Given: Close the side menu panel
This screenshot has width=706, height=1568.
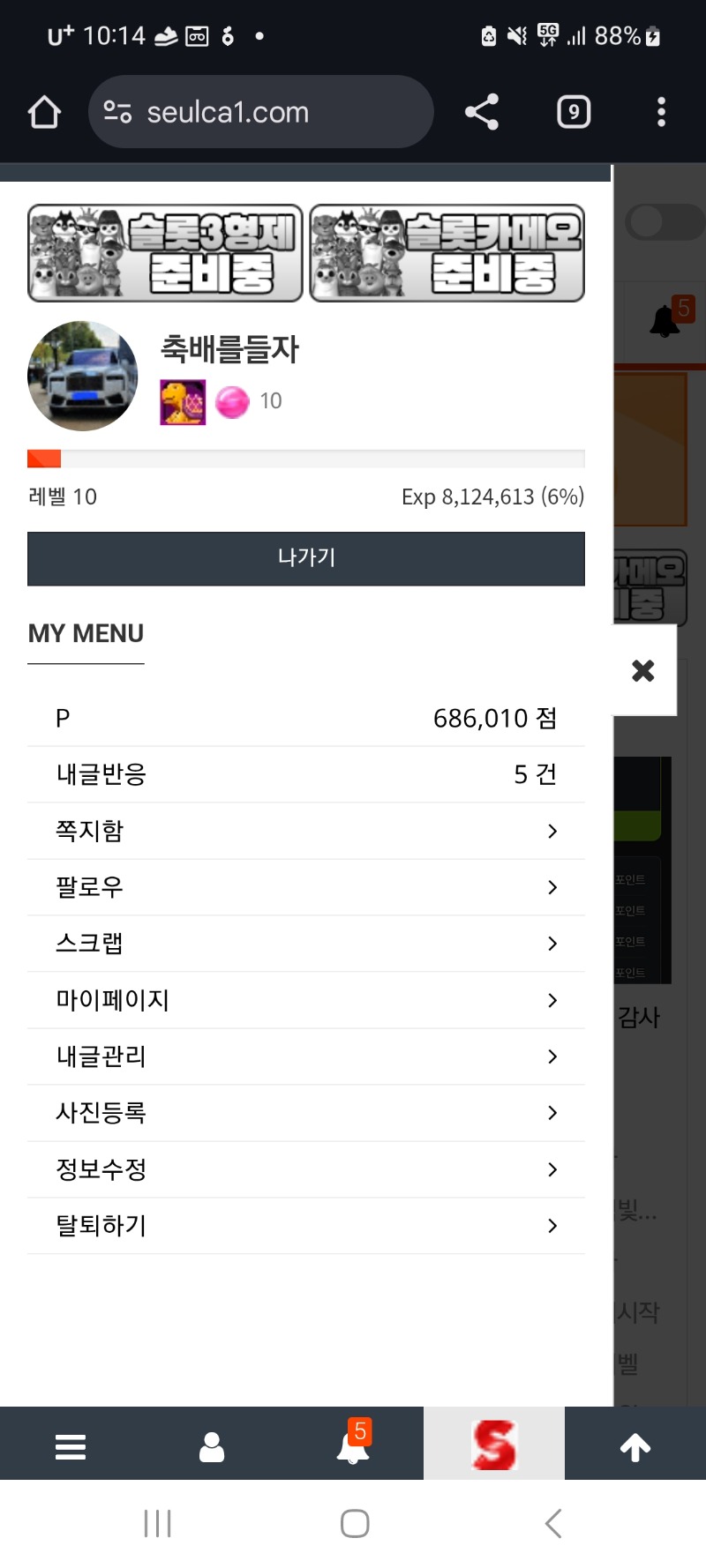Looking at the screenshot, I should click(643, 671).
